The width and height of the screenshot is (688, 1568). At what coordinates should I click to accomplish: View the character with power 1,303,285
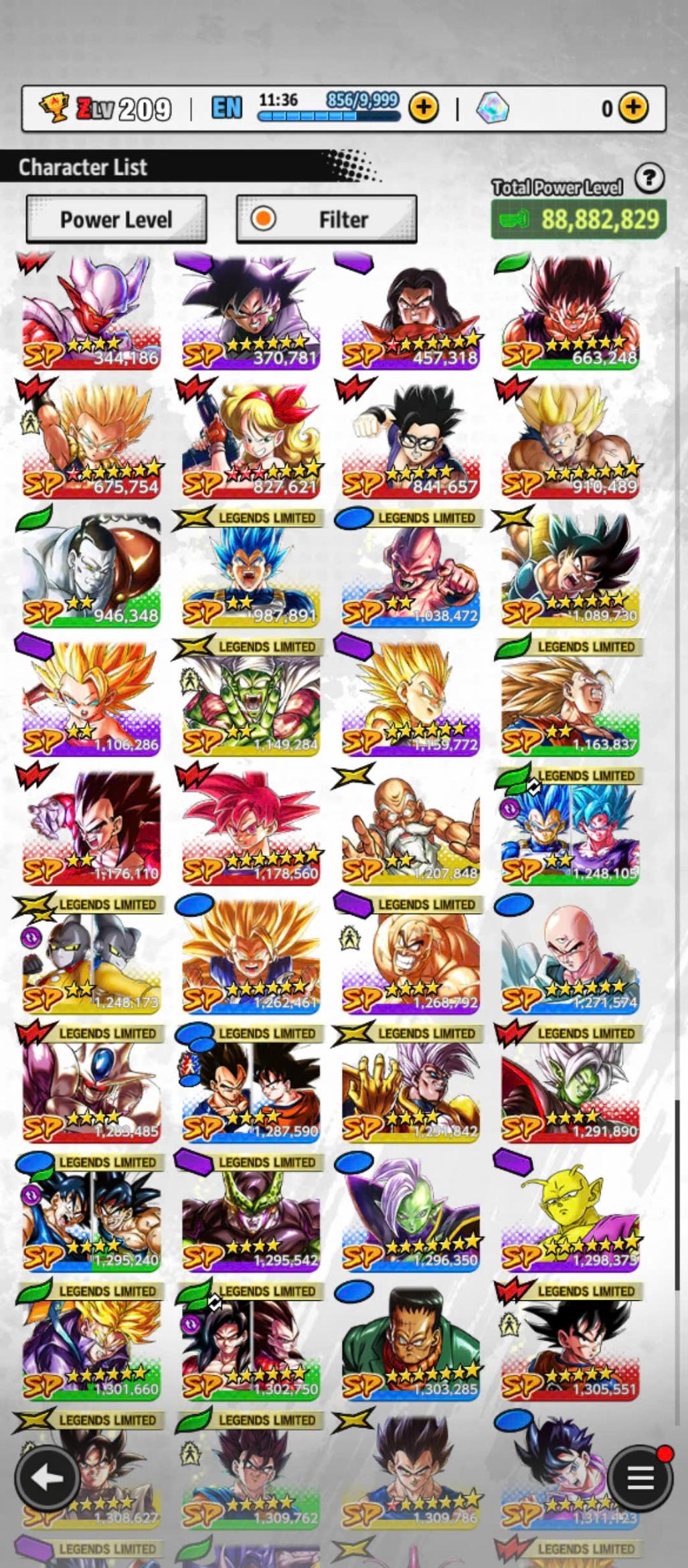[410, 1342]
